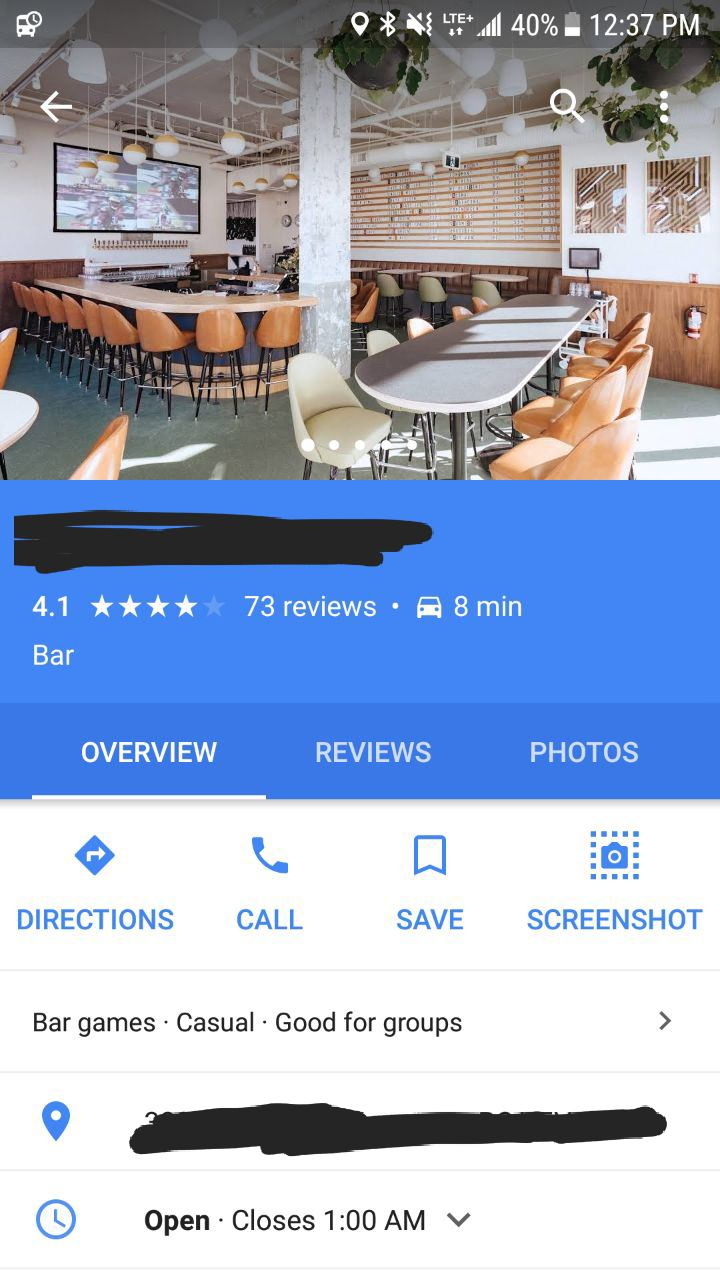Switch to the Photos tab
The height and width of the screenshot is (1280, 720).
tap(584, 752)
